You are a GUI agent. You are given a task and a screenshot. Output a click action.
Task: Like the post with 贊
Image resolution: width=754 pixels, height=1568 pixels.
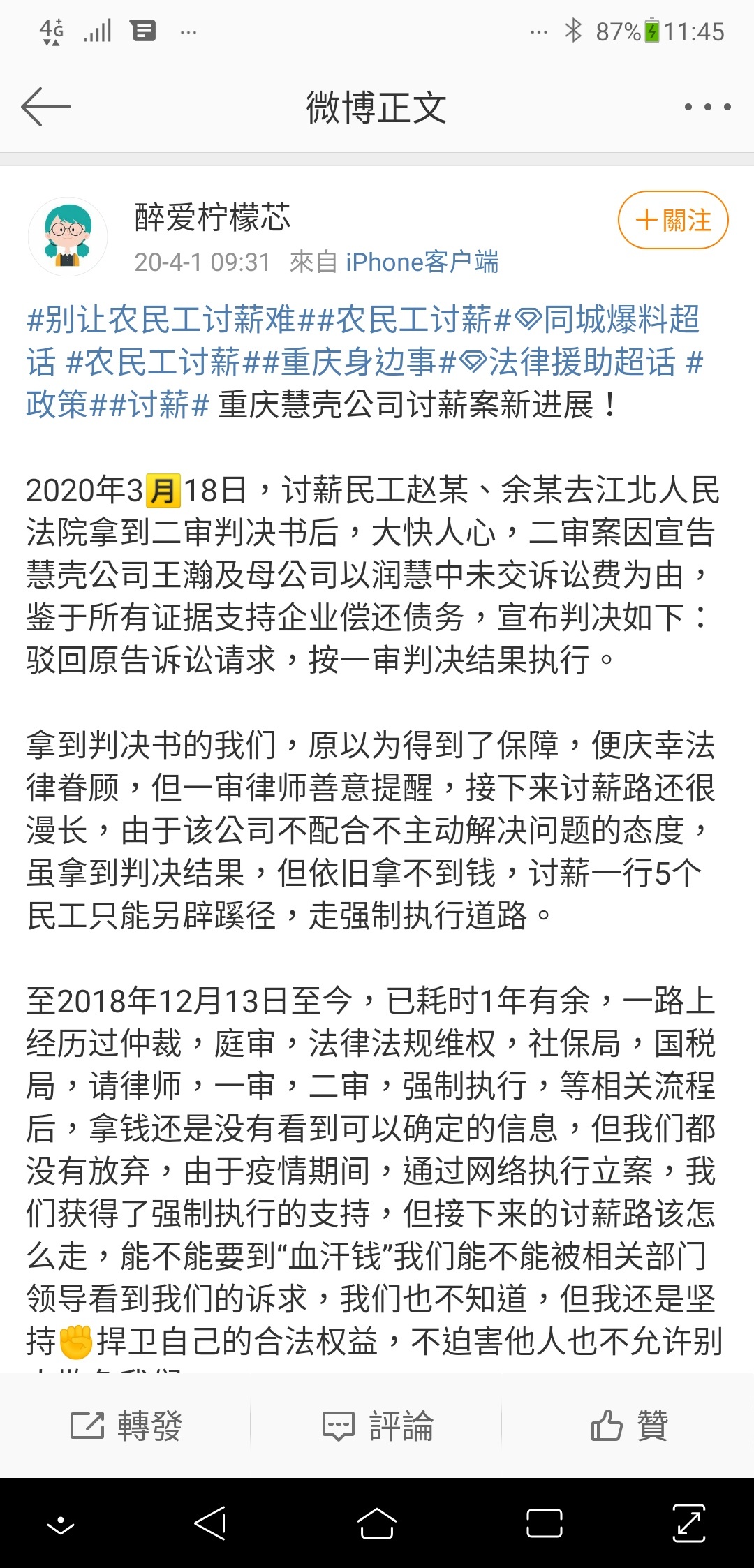point(629,1426)
